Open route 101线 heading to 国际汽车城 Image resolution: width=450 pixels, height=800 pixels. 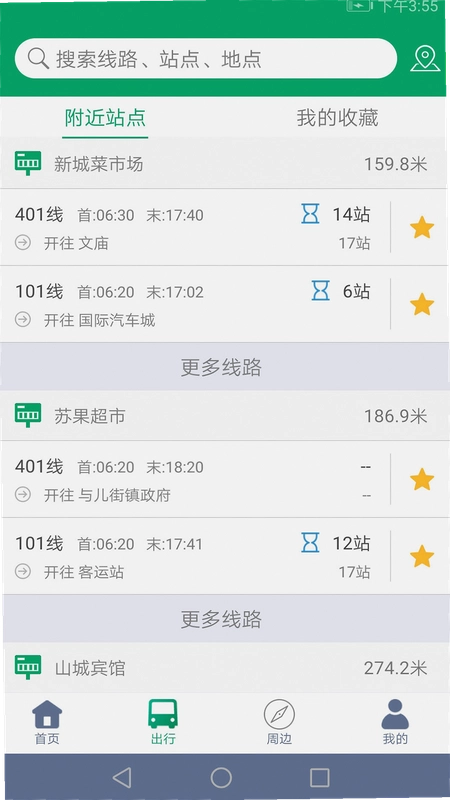click(194, 305)
